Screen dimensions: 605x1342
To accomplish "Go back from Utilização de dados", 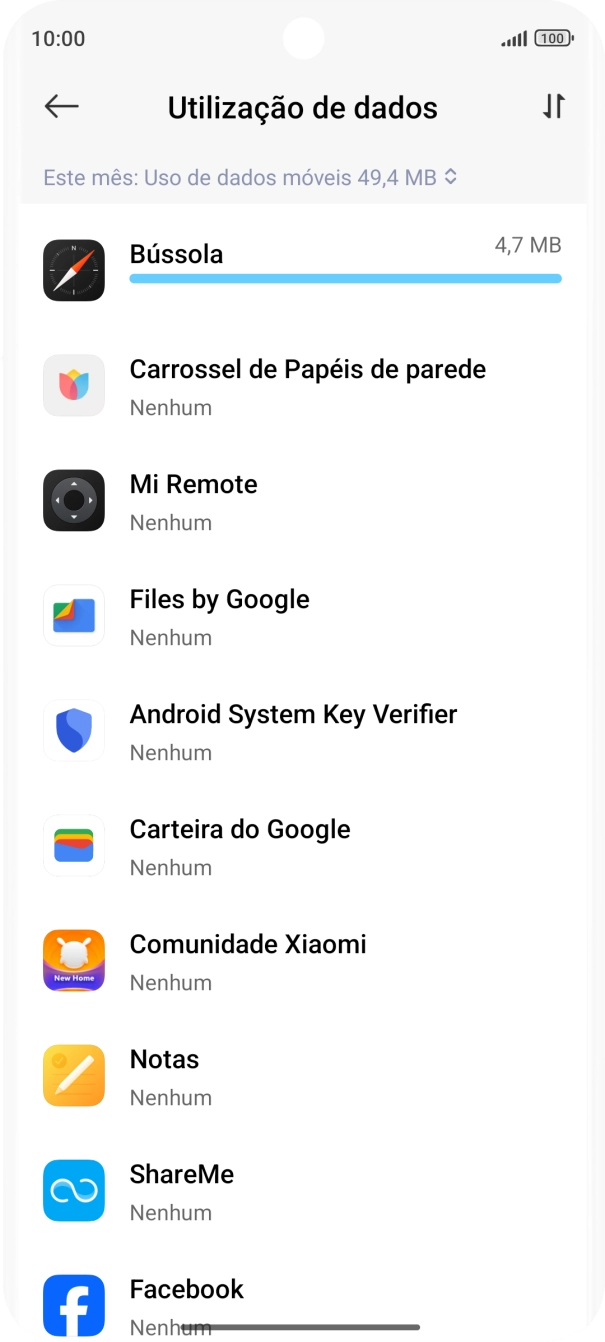I will click(x=62, y=107).
